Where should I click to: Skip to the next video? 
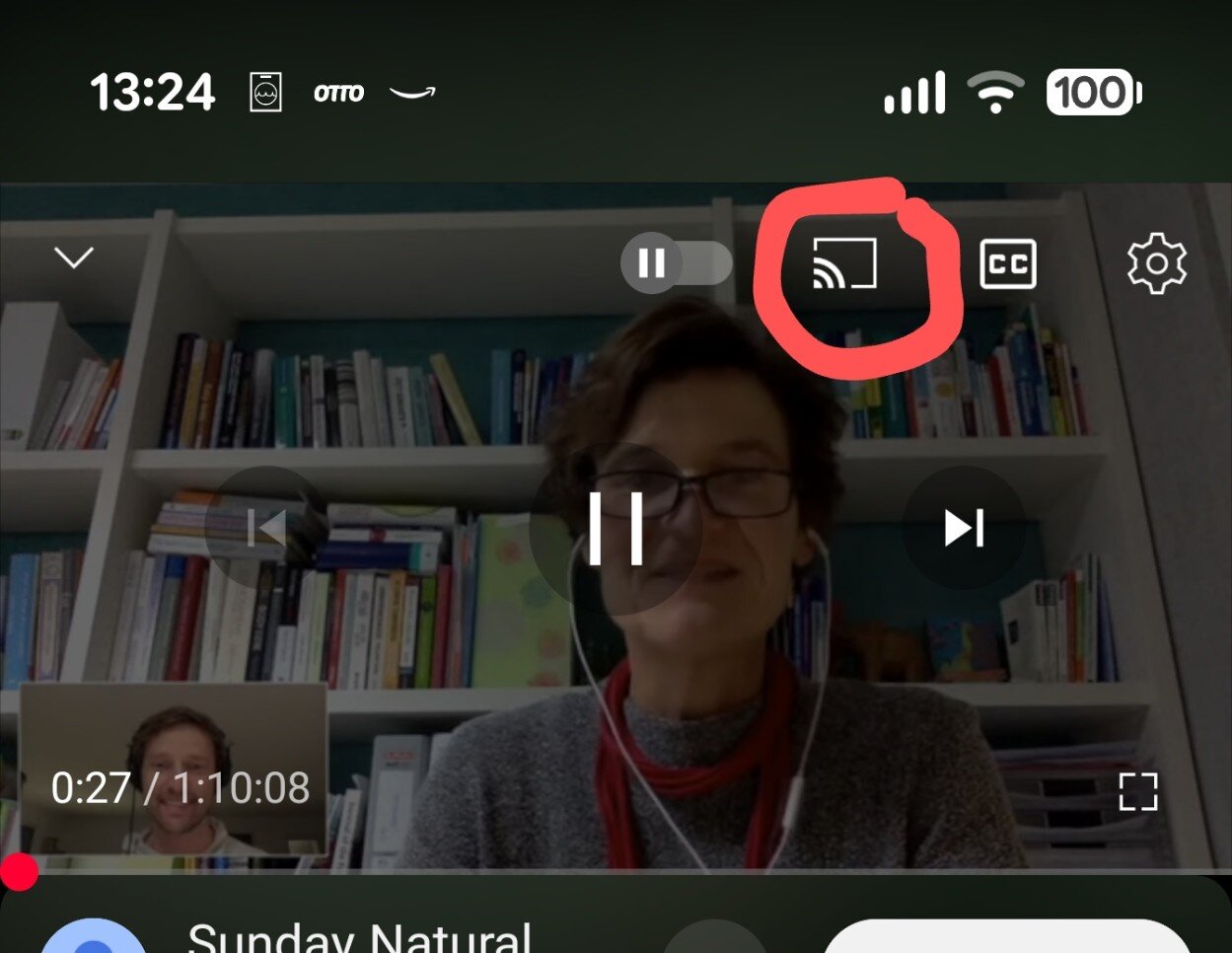(964, 528)
